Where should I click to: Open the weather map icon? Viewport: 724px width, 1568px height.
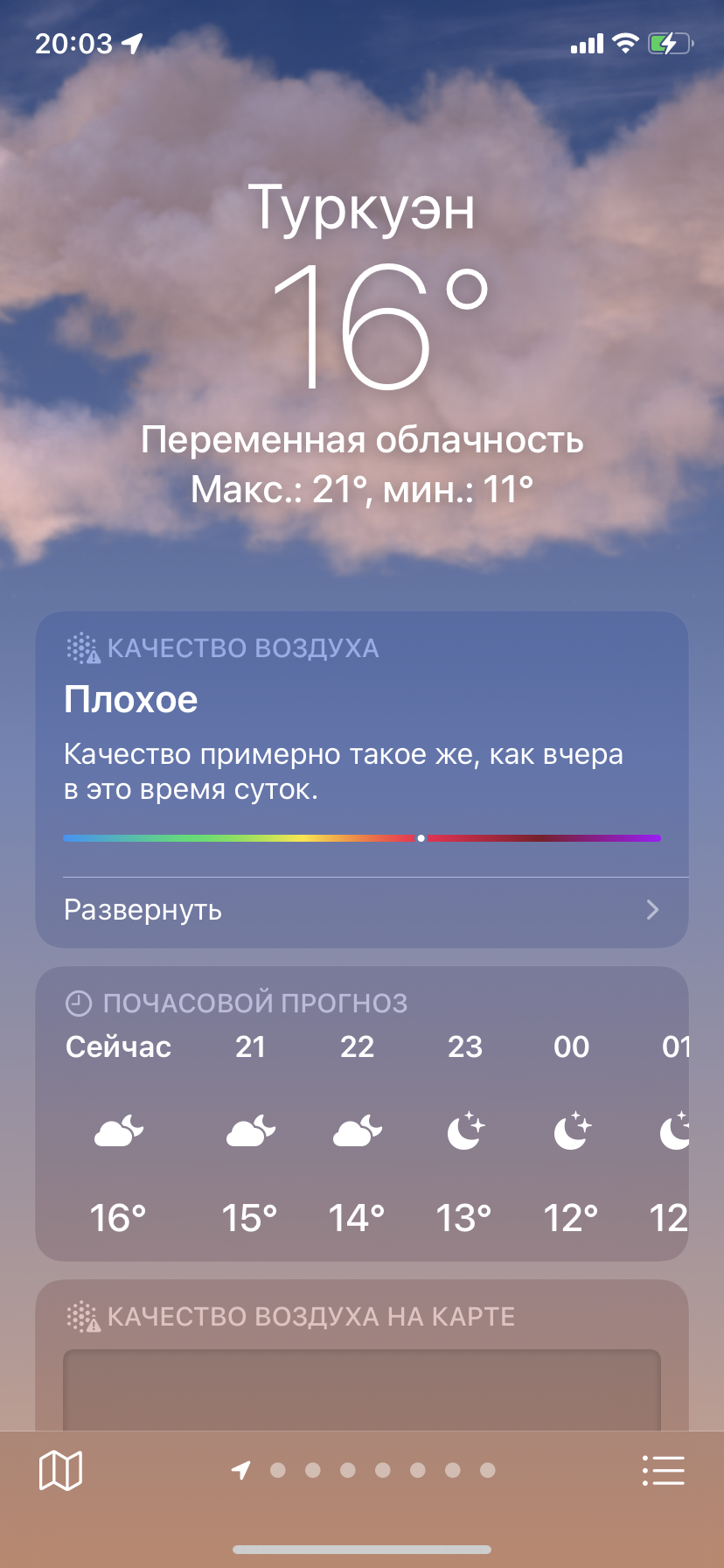pos(60,1470)
